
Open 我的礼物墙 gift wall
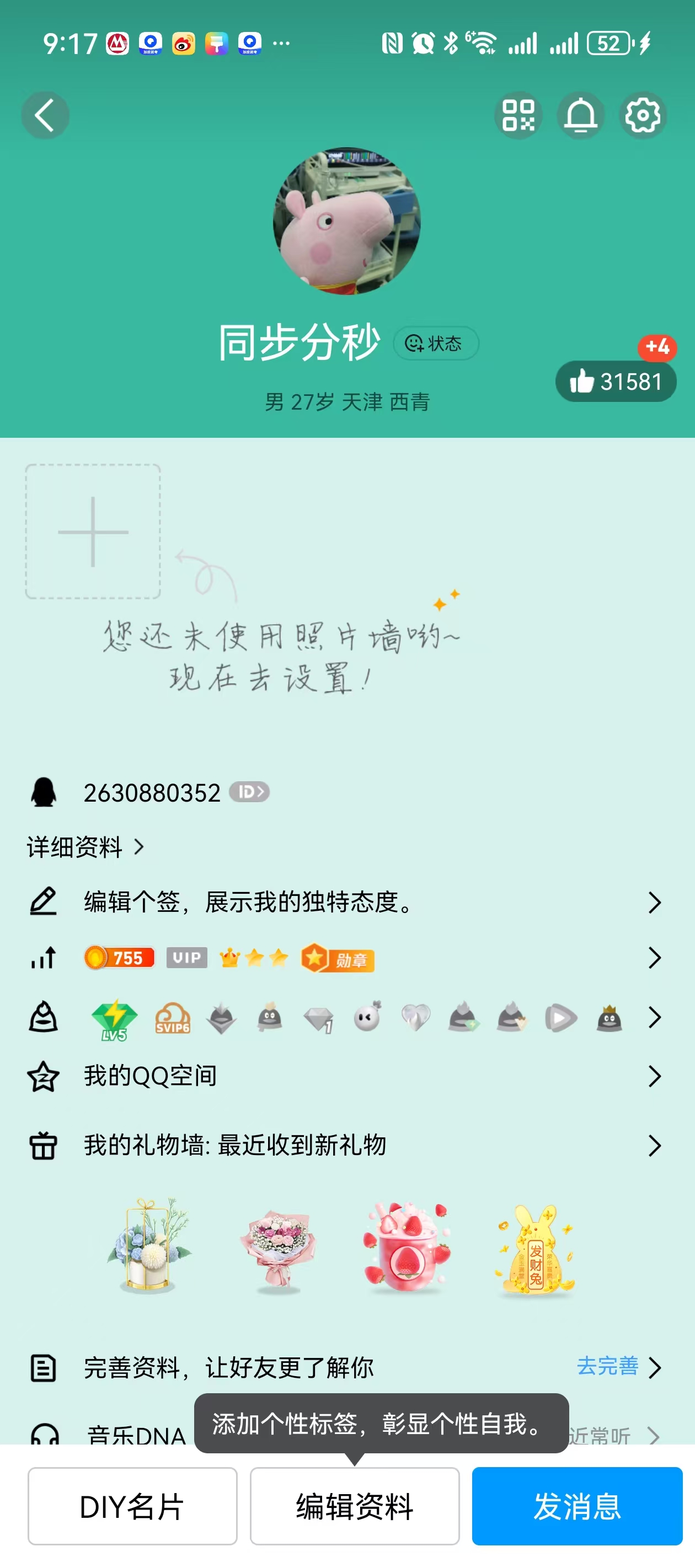coord(347,1145)
